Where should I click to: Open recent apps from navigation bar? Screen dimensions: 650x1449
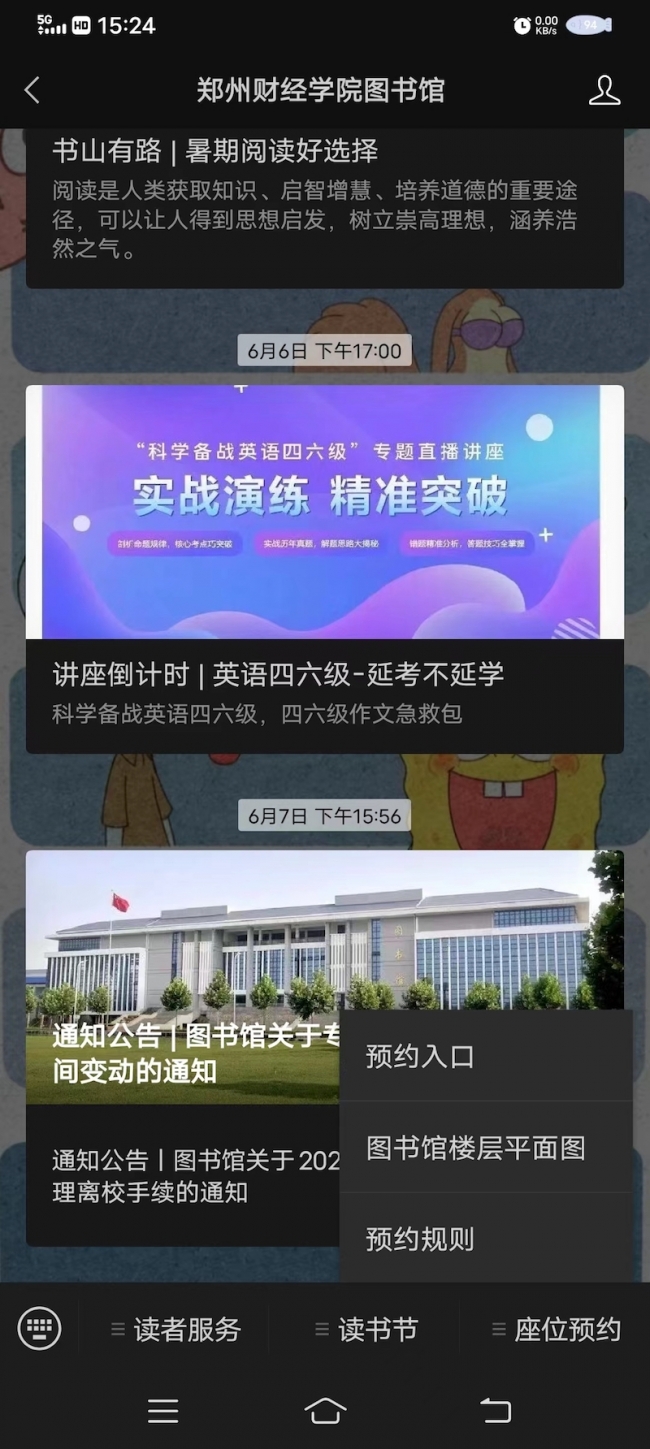[163, 1410]
